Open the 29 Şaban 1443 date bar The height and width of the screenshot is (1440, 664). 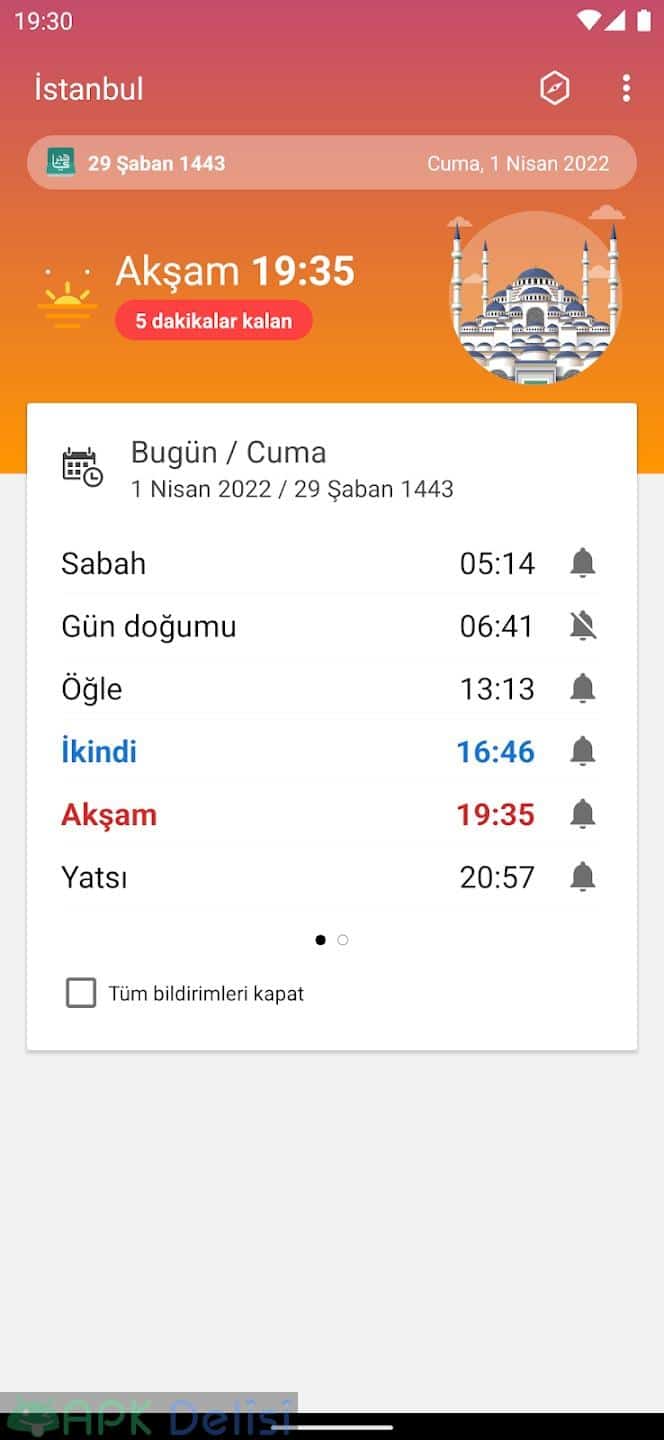(332, 163)
